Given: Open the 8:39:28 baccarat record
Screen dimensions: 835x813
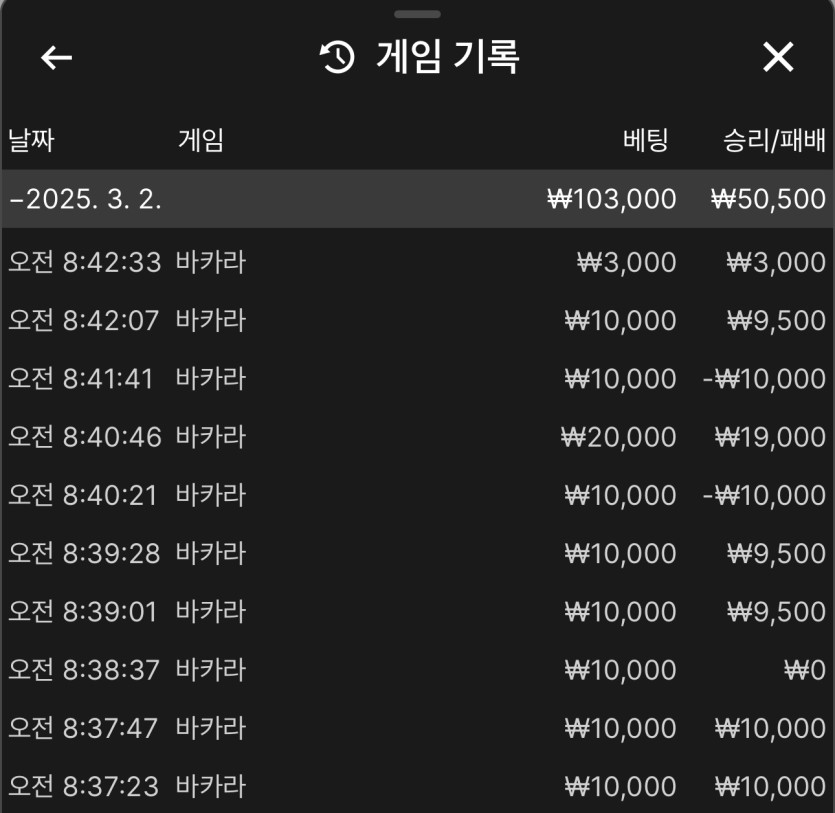Looking at the screenshot, I should [417, 553].
